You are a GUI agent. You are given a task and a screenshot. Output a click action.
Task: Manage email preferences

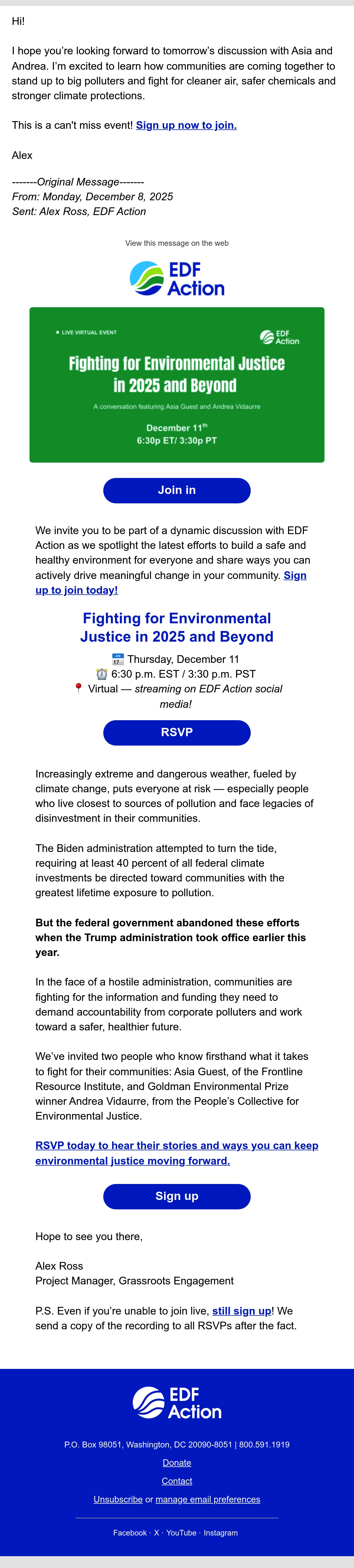pyautogui.click(x=208, y=1499)
